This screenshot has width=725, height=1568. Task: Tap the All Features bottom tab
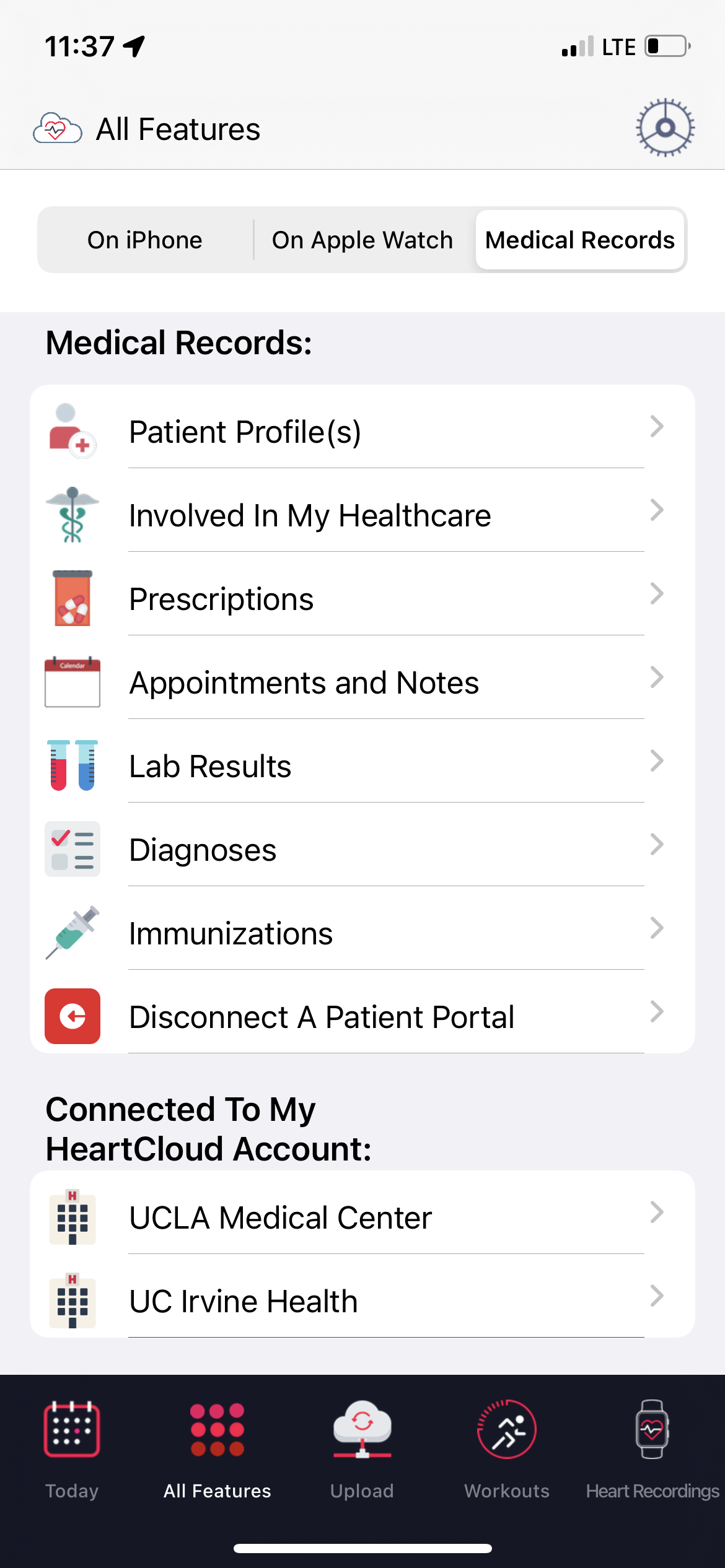pos(217,1450)
